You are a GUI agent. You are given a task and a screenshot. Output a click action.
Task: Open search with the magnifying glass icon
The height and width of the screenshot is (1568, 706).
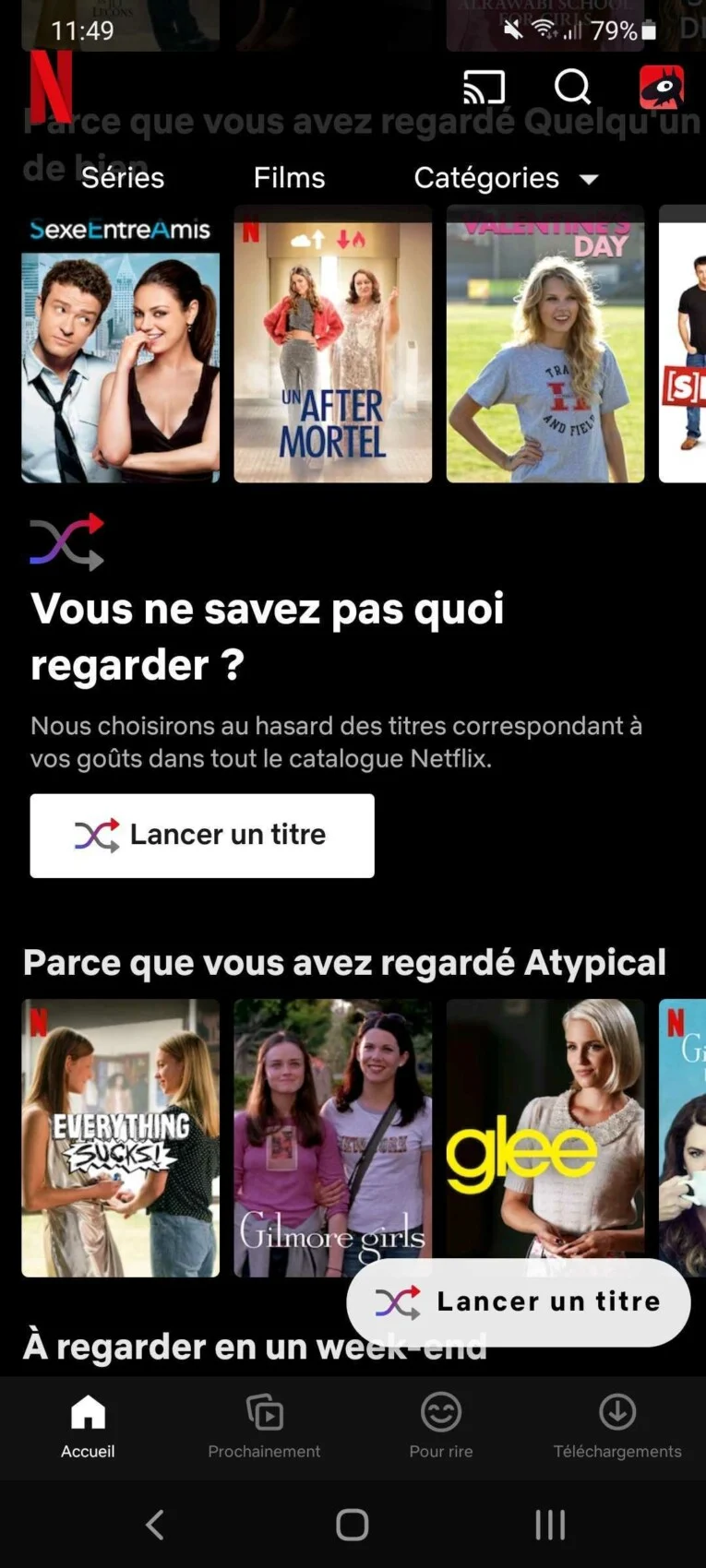(x=572, y=88)
